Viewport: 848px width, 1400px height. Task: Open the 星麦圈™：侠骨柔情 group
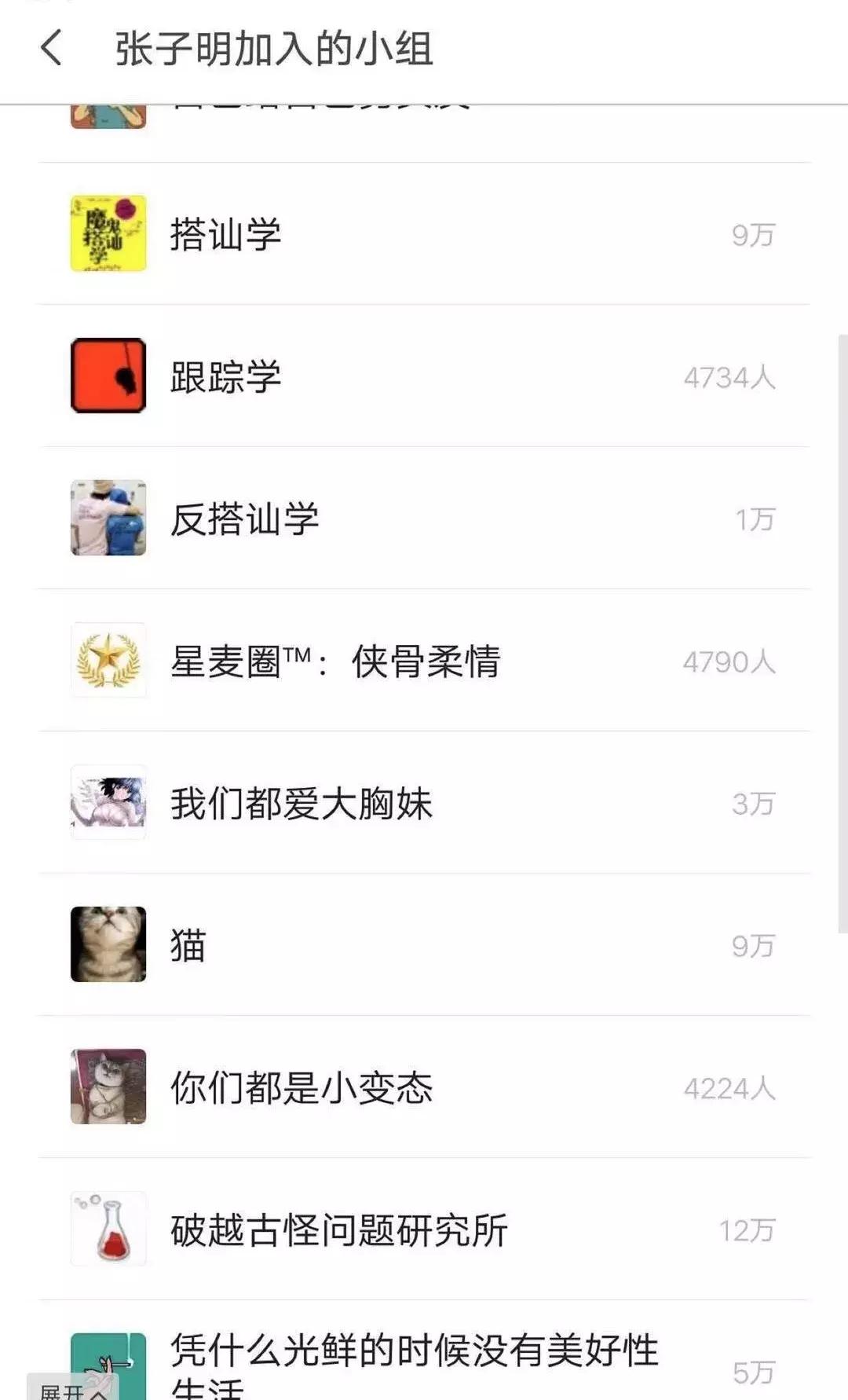click(338, 660)
